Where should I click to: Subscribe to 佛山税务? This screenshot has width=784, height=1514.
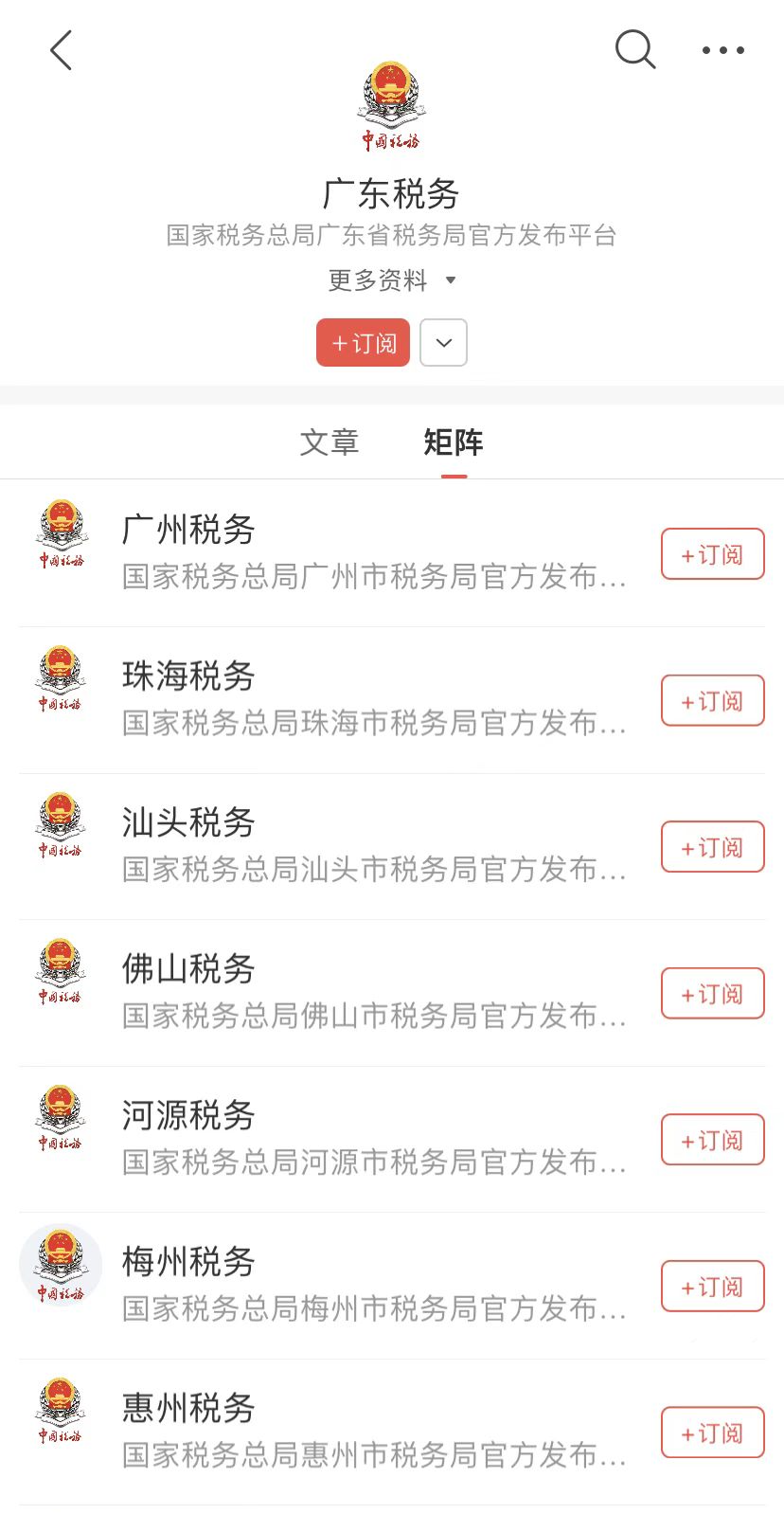[x=712, y=993]
